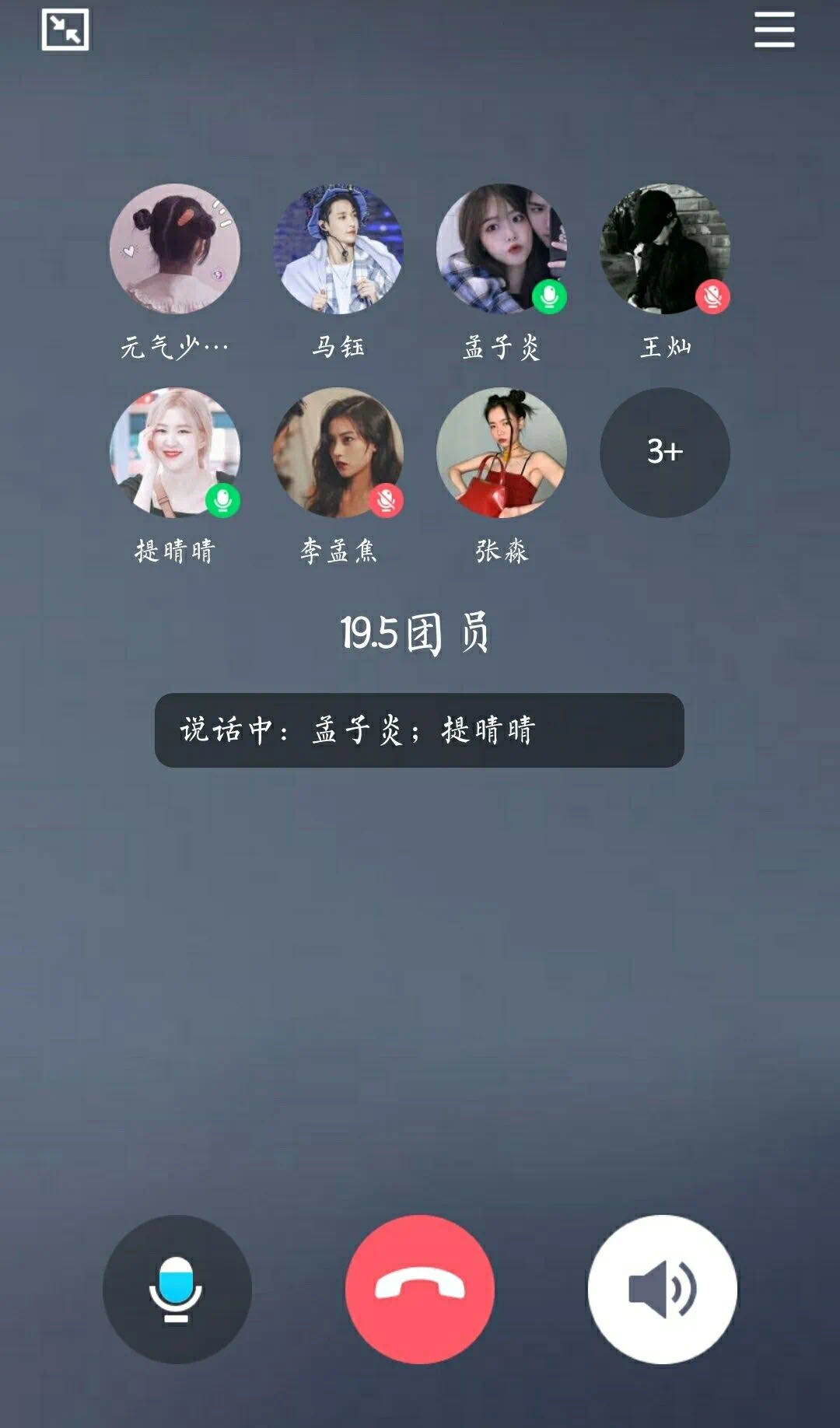Tap 元气少… participant avatar
This screenshot has height=1428, width=840.
pos(175,249)
